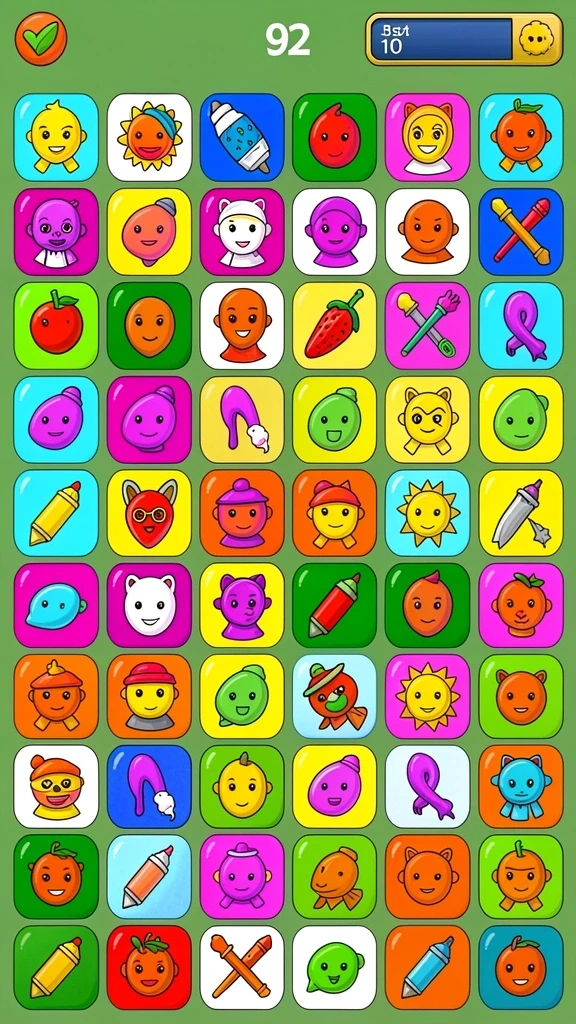Select the red fox with glasses tile
The height and width of the screenshot is (1024, 576).
[x=150, y=513]
